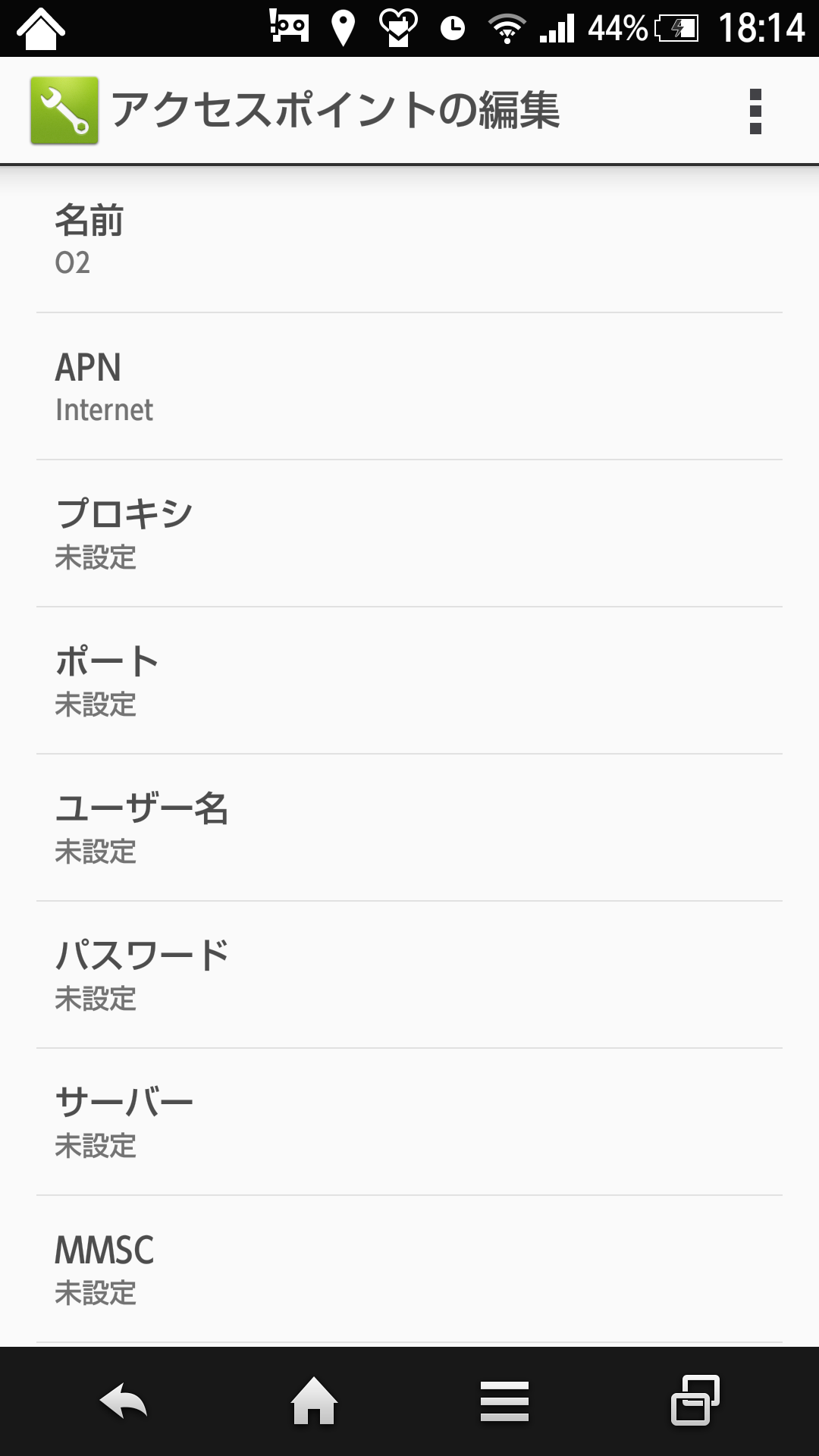
Task: Open the recent apps button
Action: (x=695, y=1401)
